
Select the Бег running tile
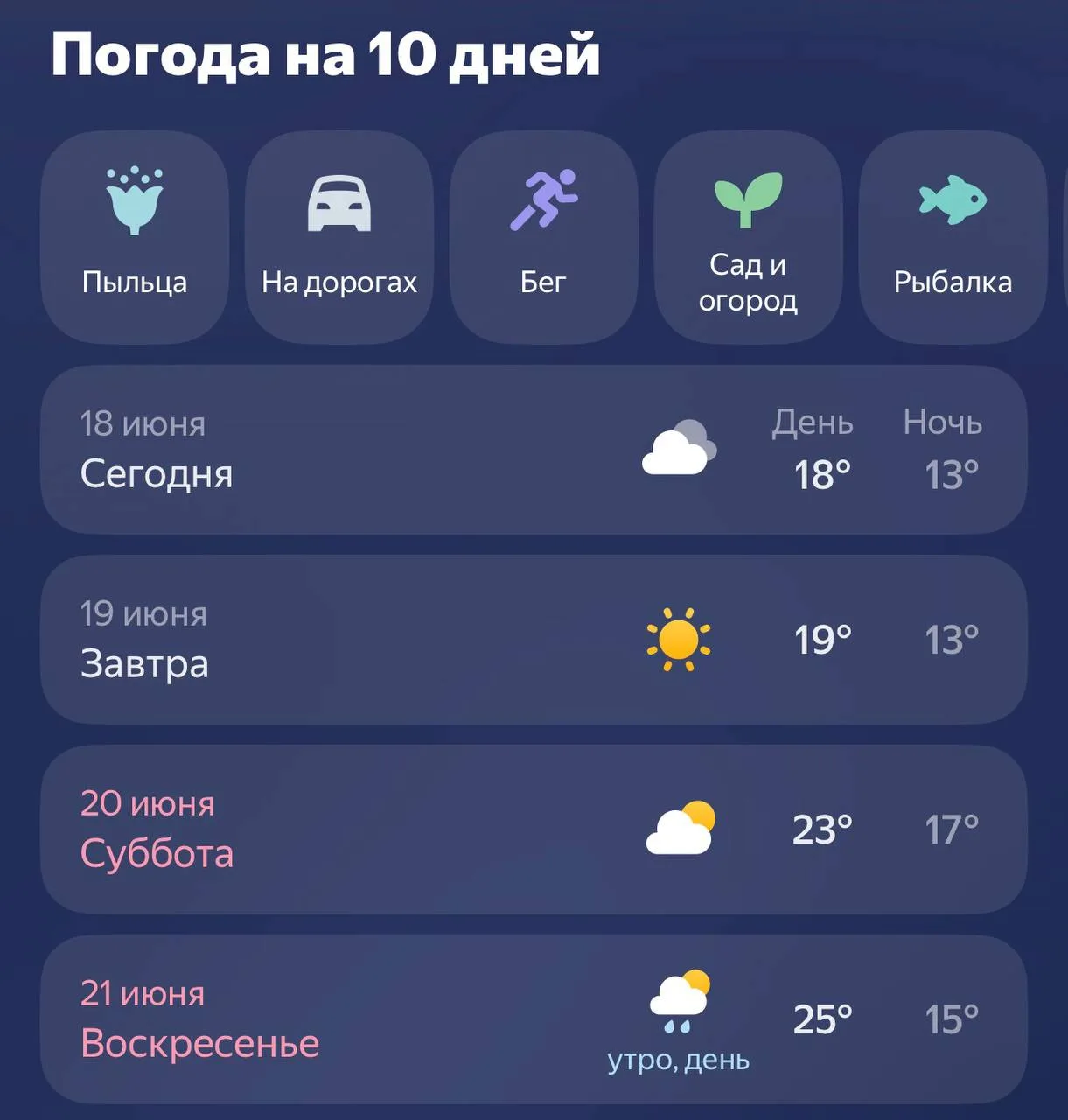coord(544,237)
